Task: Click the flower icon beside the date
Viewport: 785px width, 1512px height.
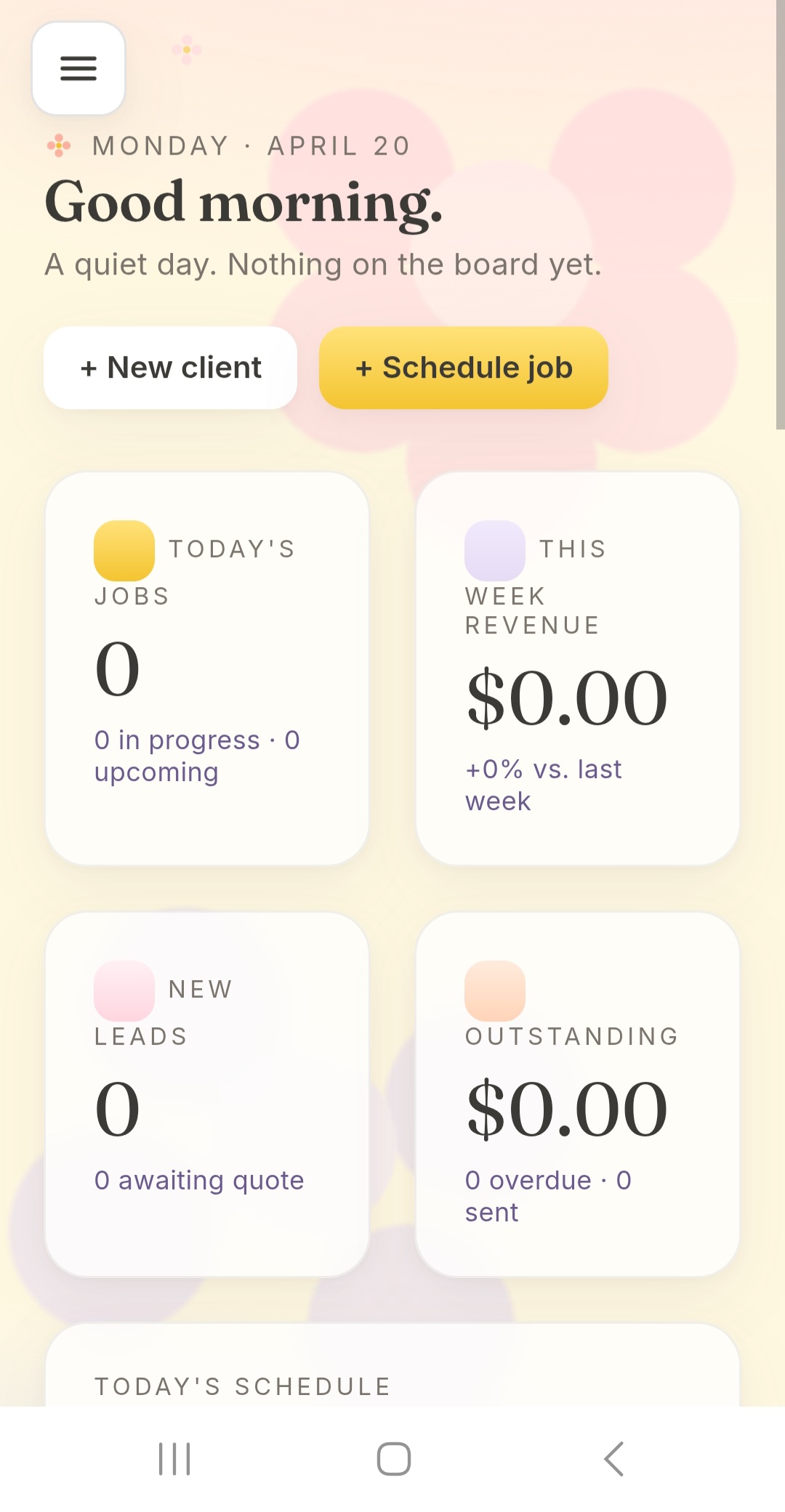Action: pyautogui.click(x=58, y=145)
